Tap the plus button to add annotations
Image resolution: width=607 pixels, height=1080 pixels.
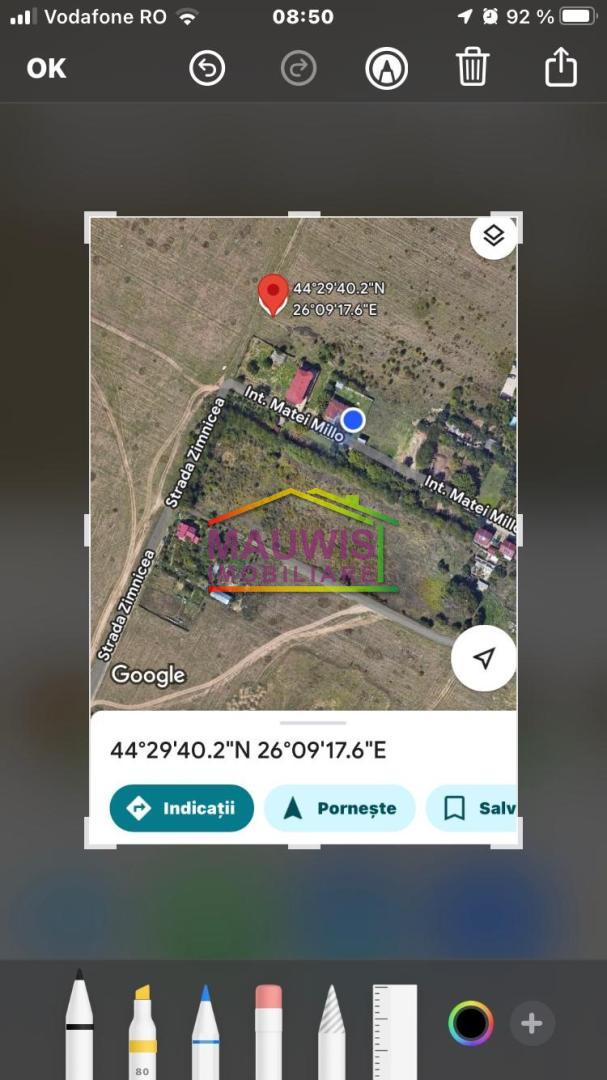532,1023
